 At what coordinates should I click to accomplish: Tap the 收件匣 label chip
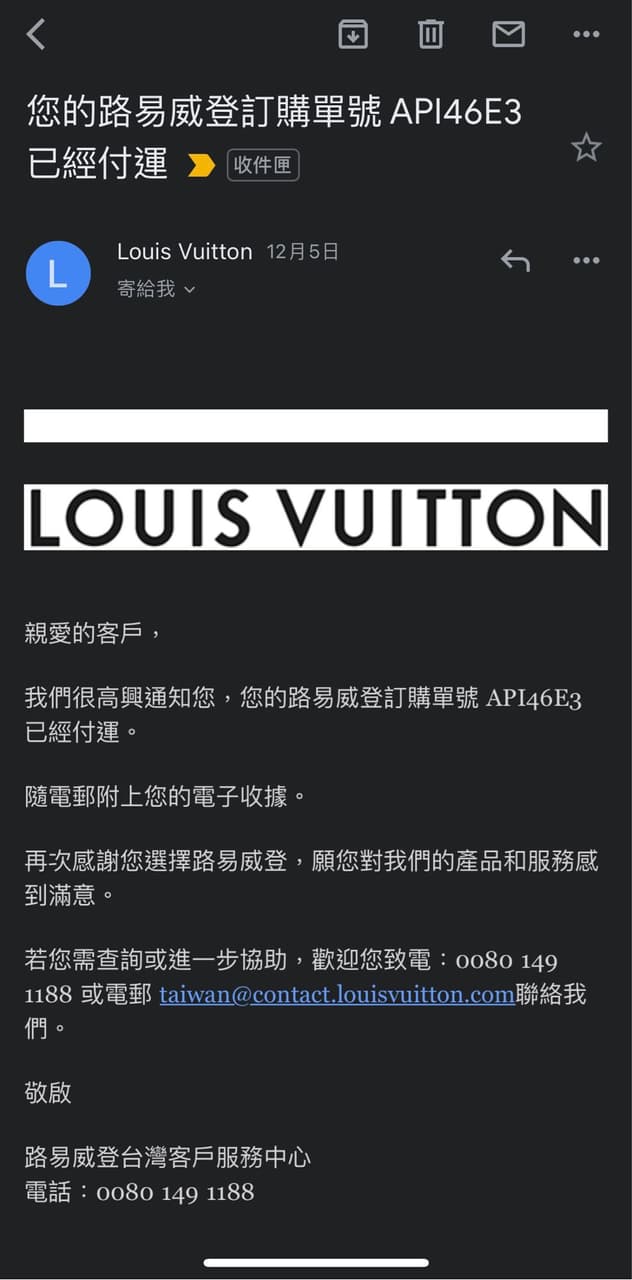263,165
